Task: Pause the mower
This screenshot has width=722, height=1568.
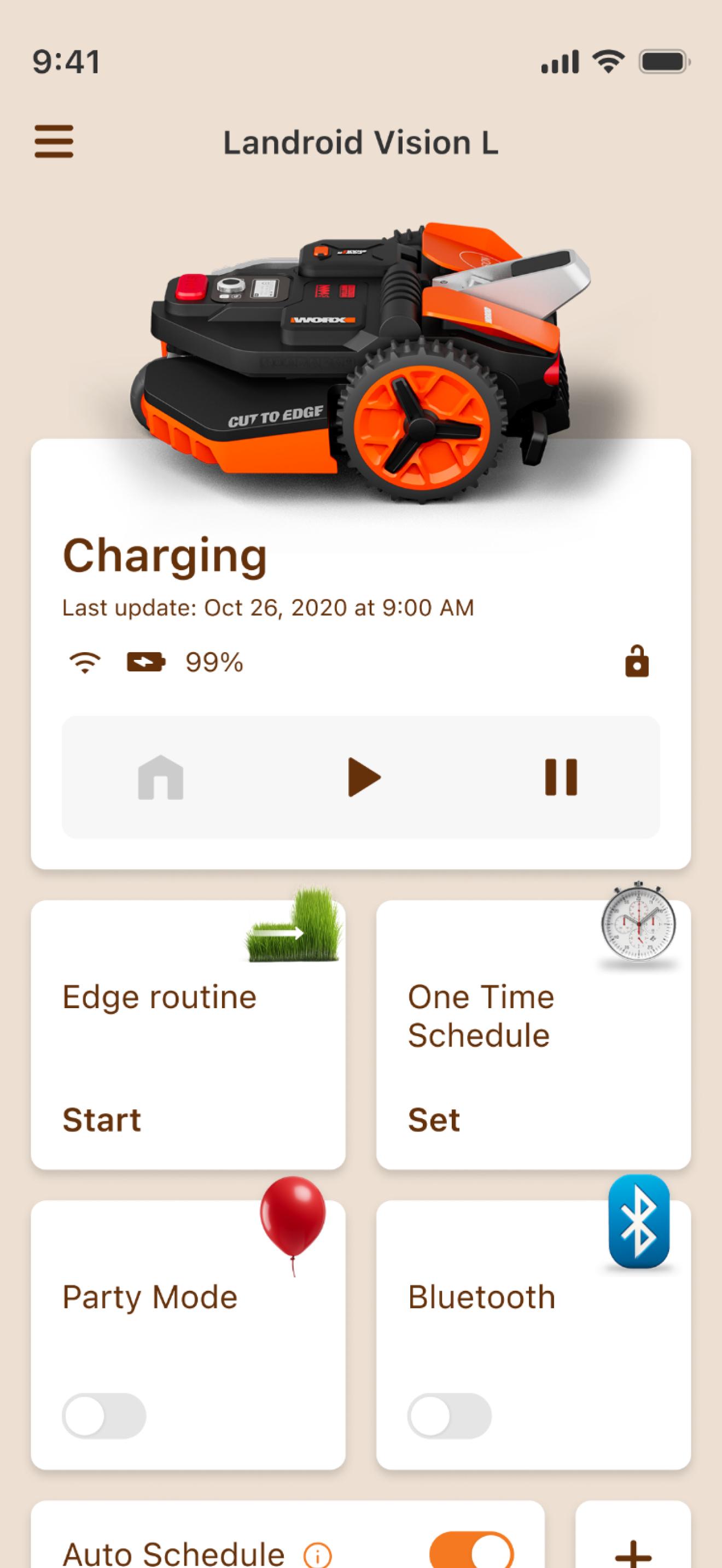Action: pos(561,777)
